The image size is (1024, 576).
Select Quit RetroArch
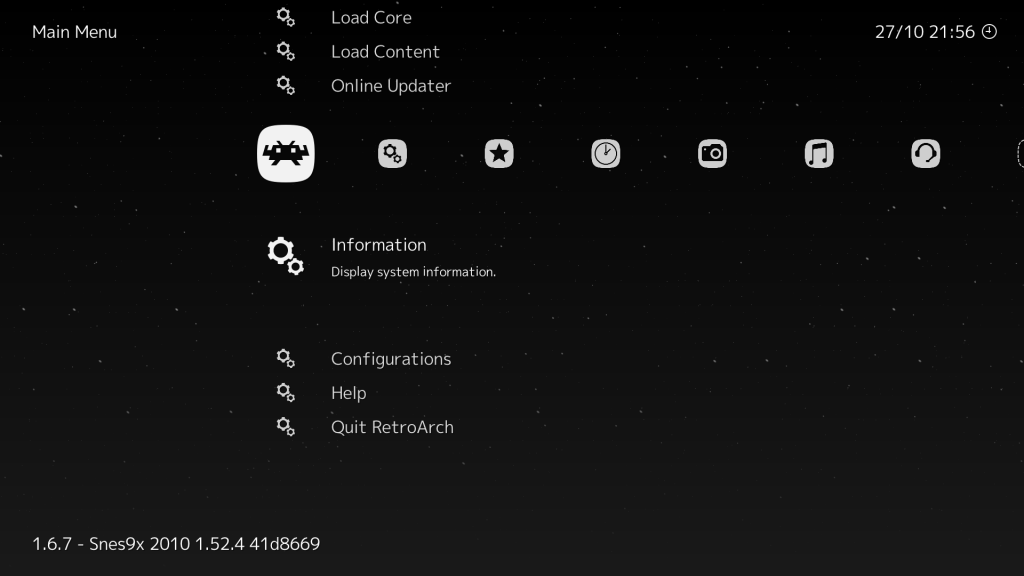[x=392, y=427]
